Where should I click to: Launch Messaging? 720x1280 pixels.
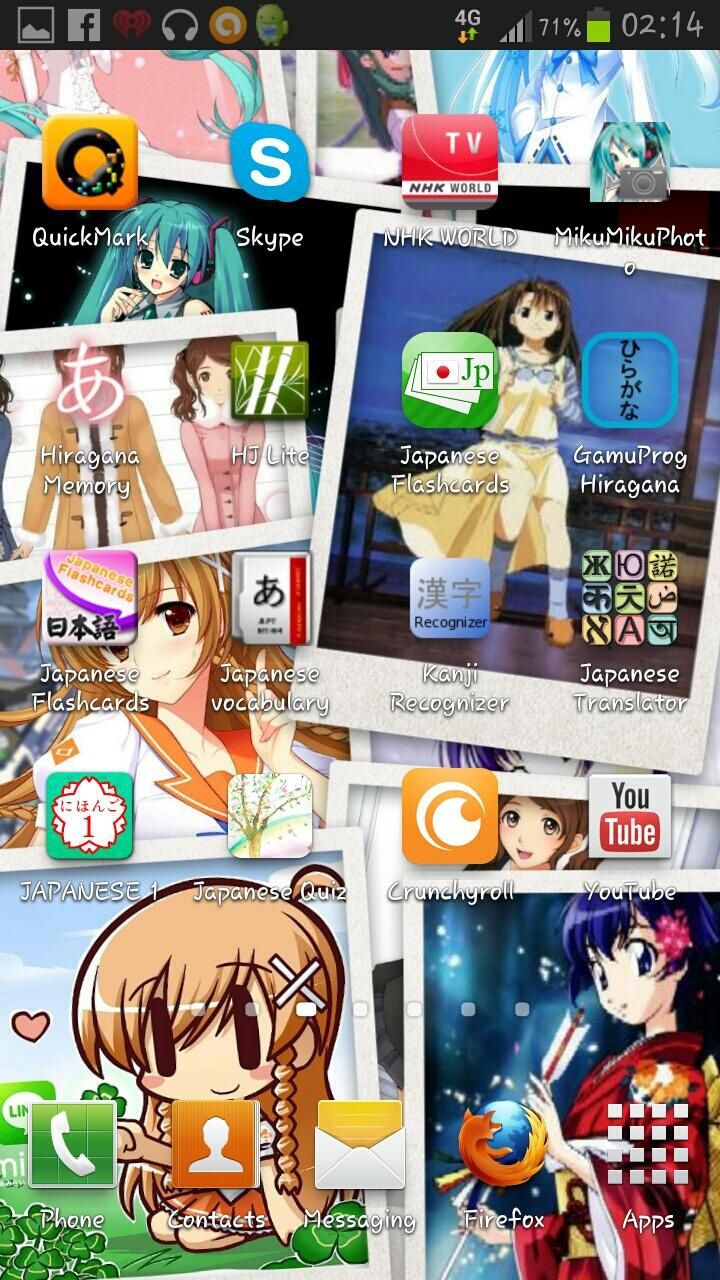coord(360,1146)
